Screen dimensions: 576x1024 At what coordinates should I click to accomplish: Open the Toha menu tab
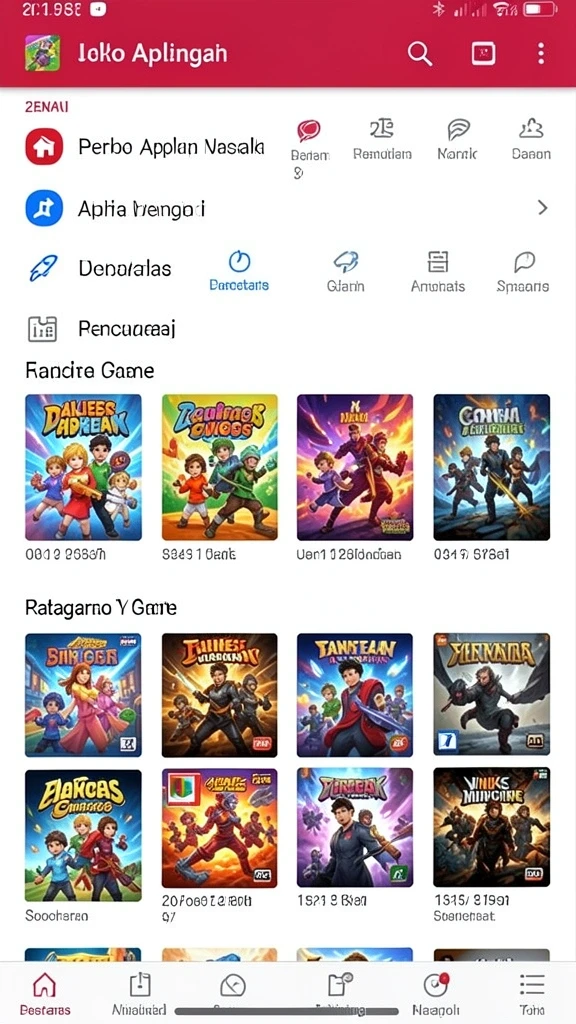point(532,994)
